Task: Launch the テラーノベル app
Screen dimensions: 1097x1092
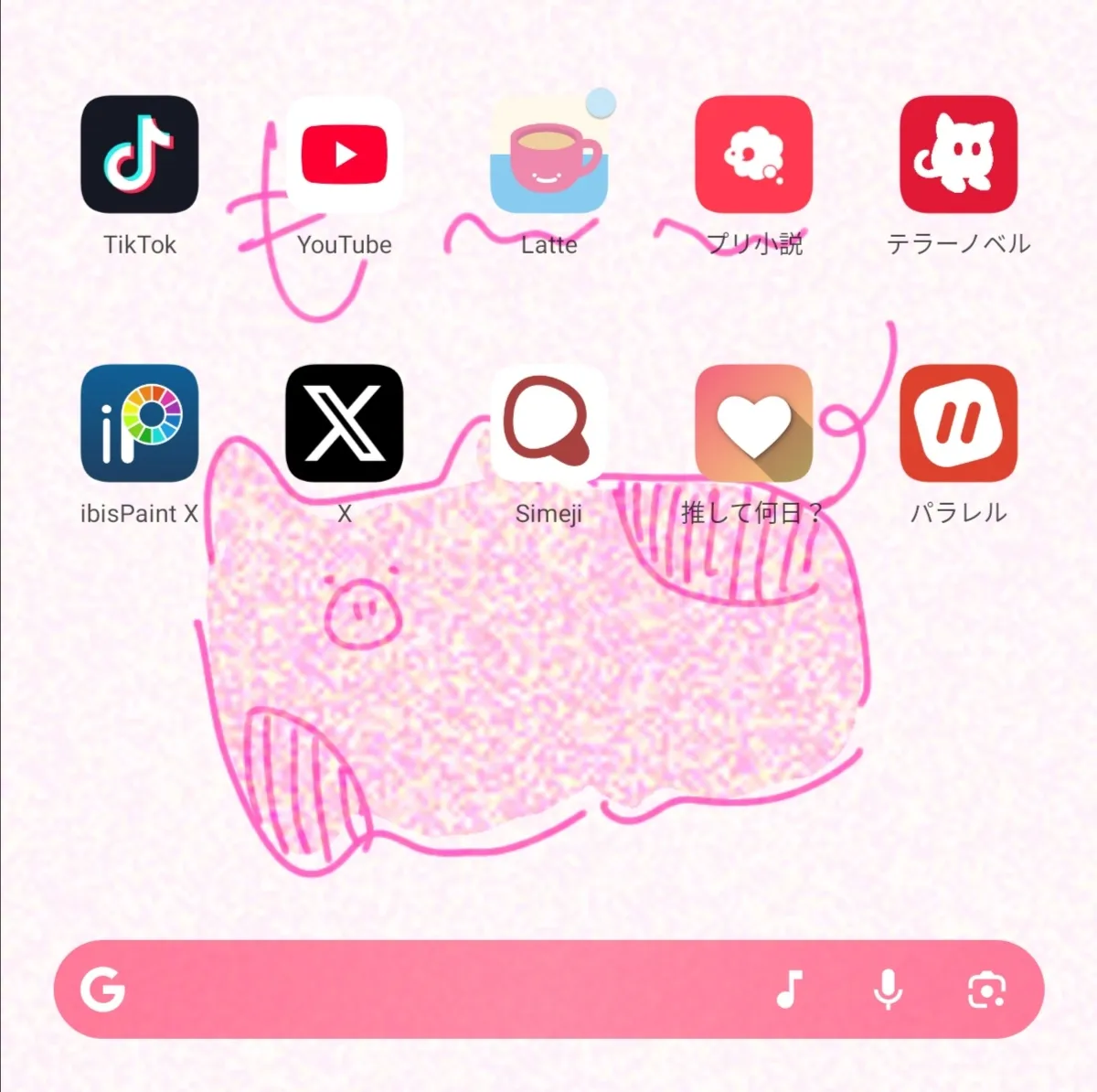Action: tap(958, 154)
